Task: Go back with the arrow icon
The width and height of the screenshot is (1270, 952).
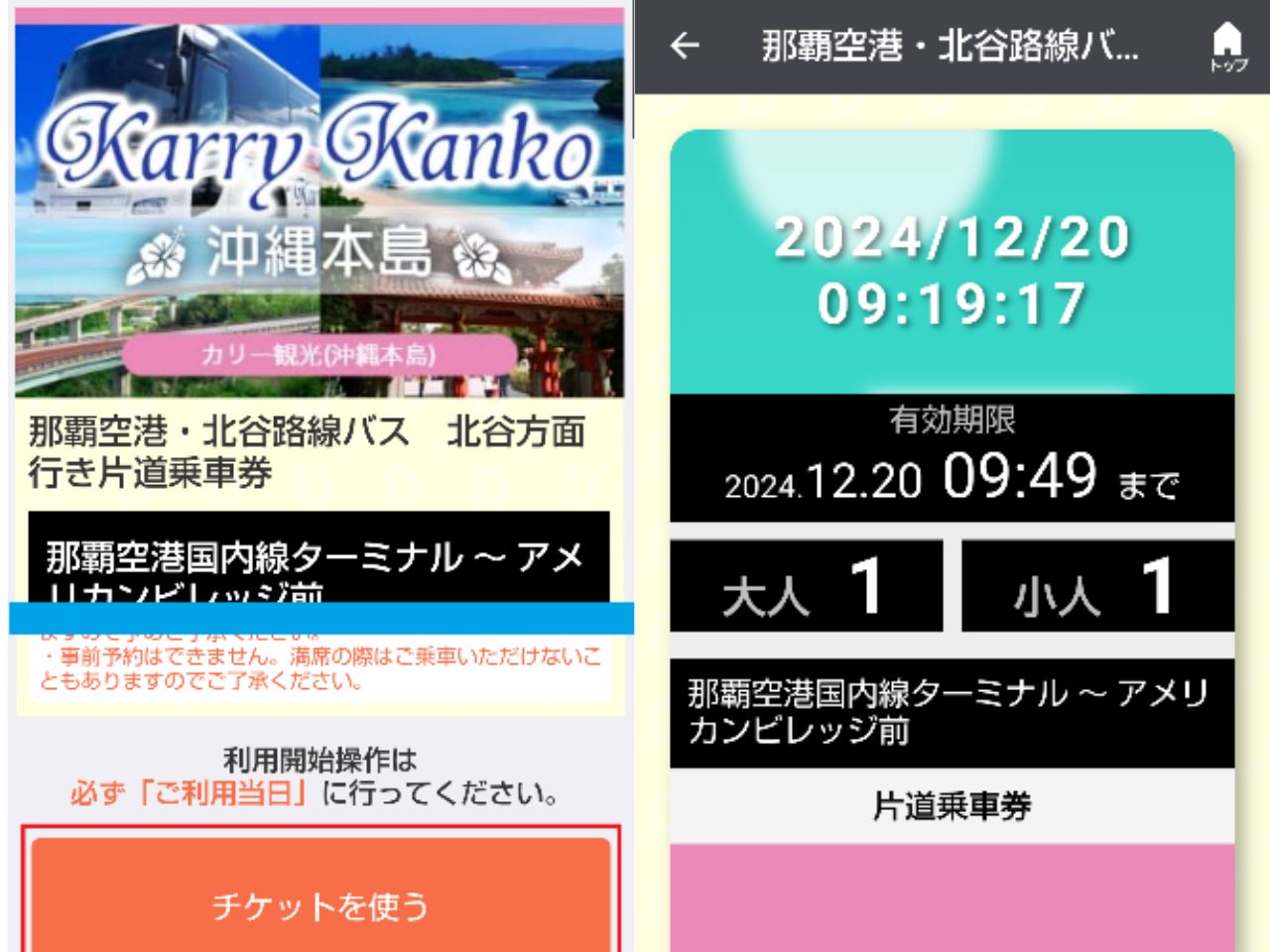Action: click(685, 46)
